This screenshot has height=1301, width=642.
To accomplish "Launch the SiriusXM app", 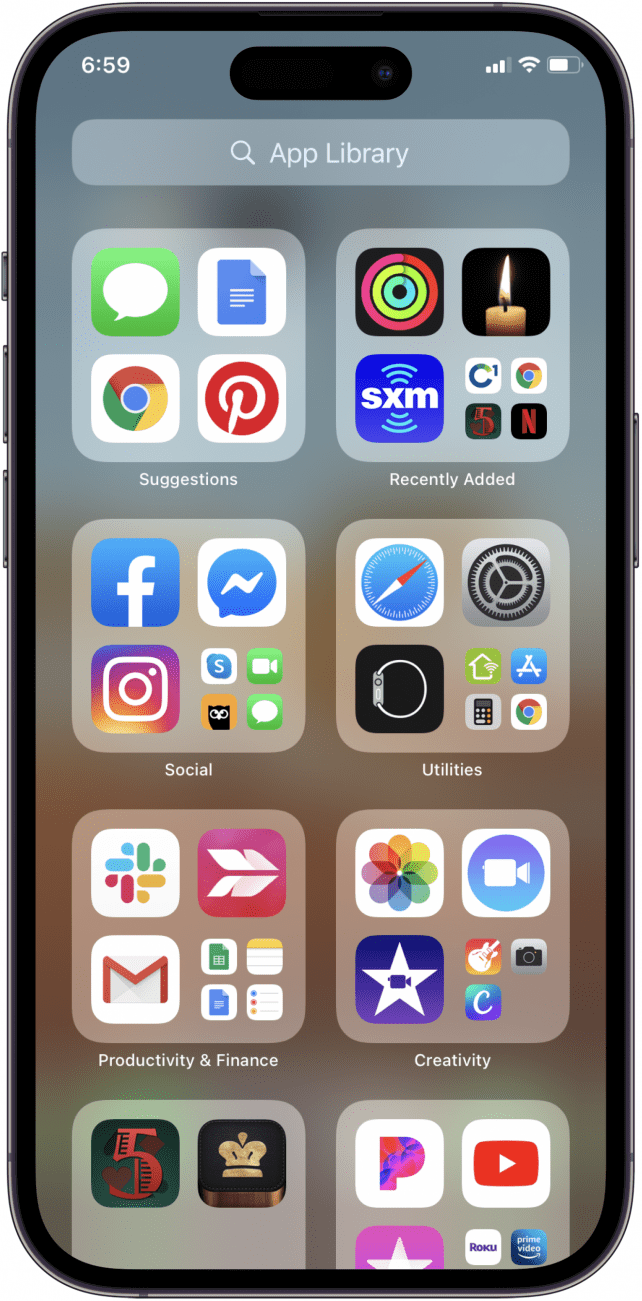I will pos(399,398).
